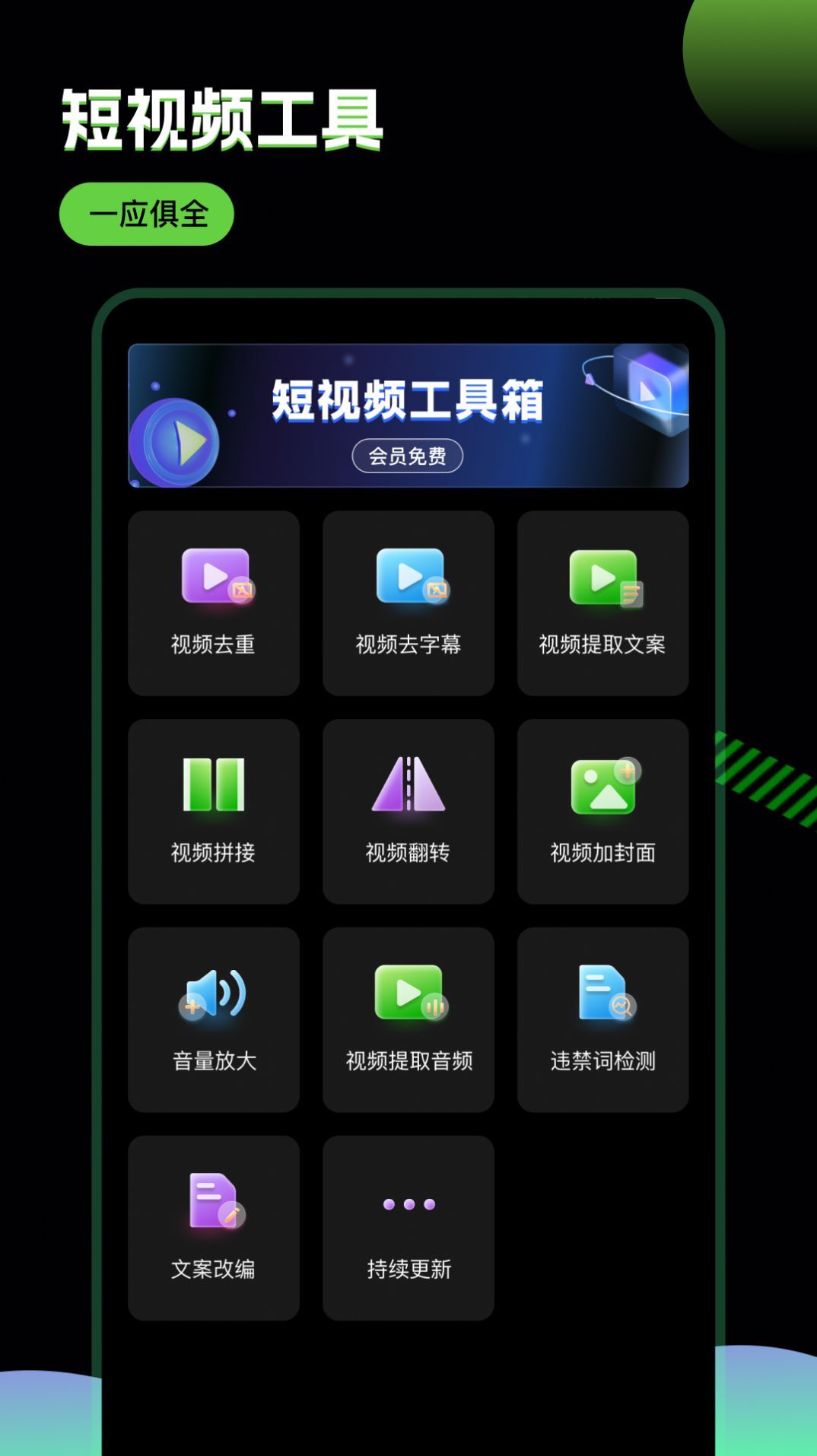Viewport: 817px width, 1456px height.
Task: Open the 短视频工具箱 banner
Action: 408,417
